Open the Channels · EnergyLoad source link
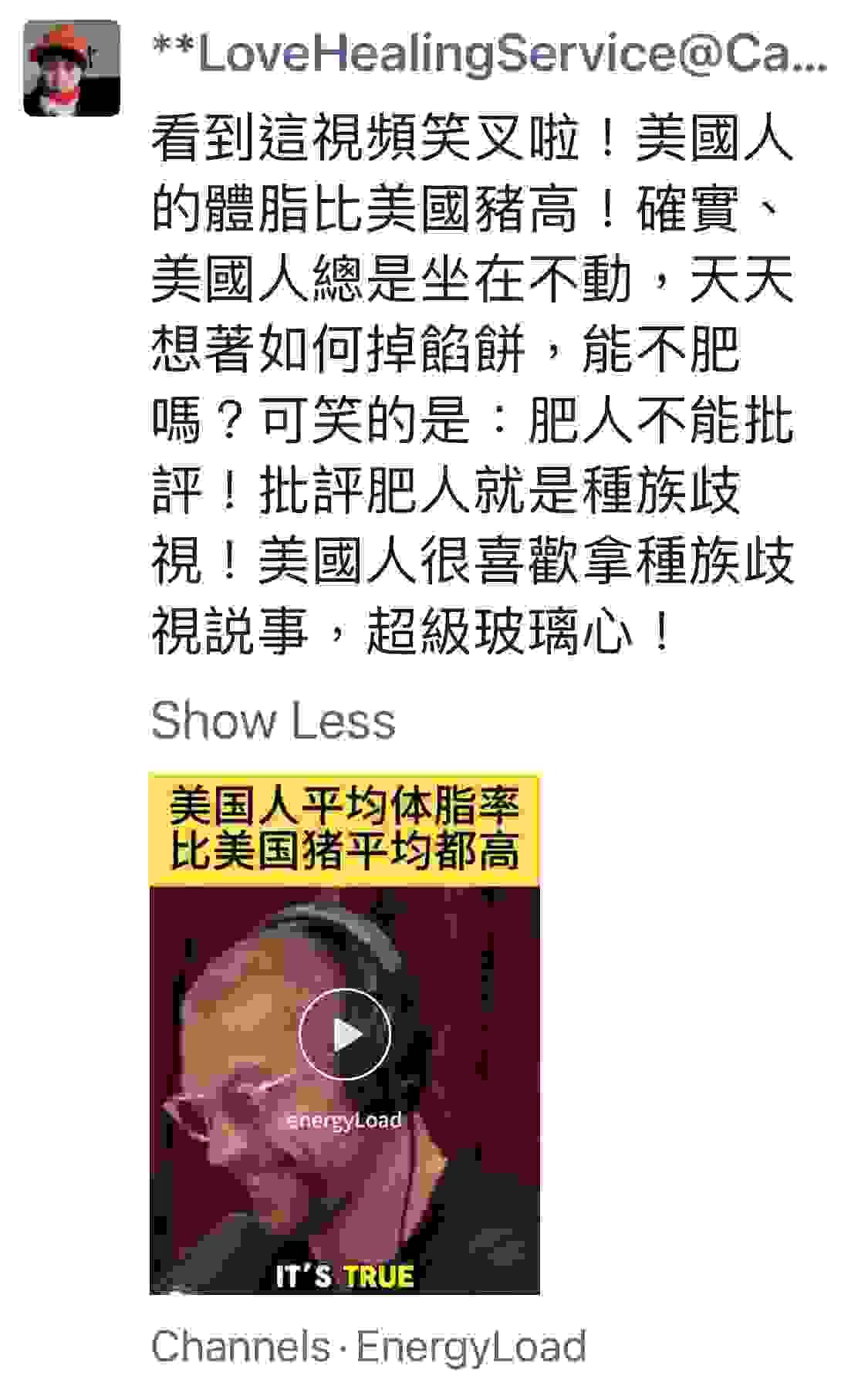This screenshot has width=868, height=1396. point(369,1347)
